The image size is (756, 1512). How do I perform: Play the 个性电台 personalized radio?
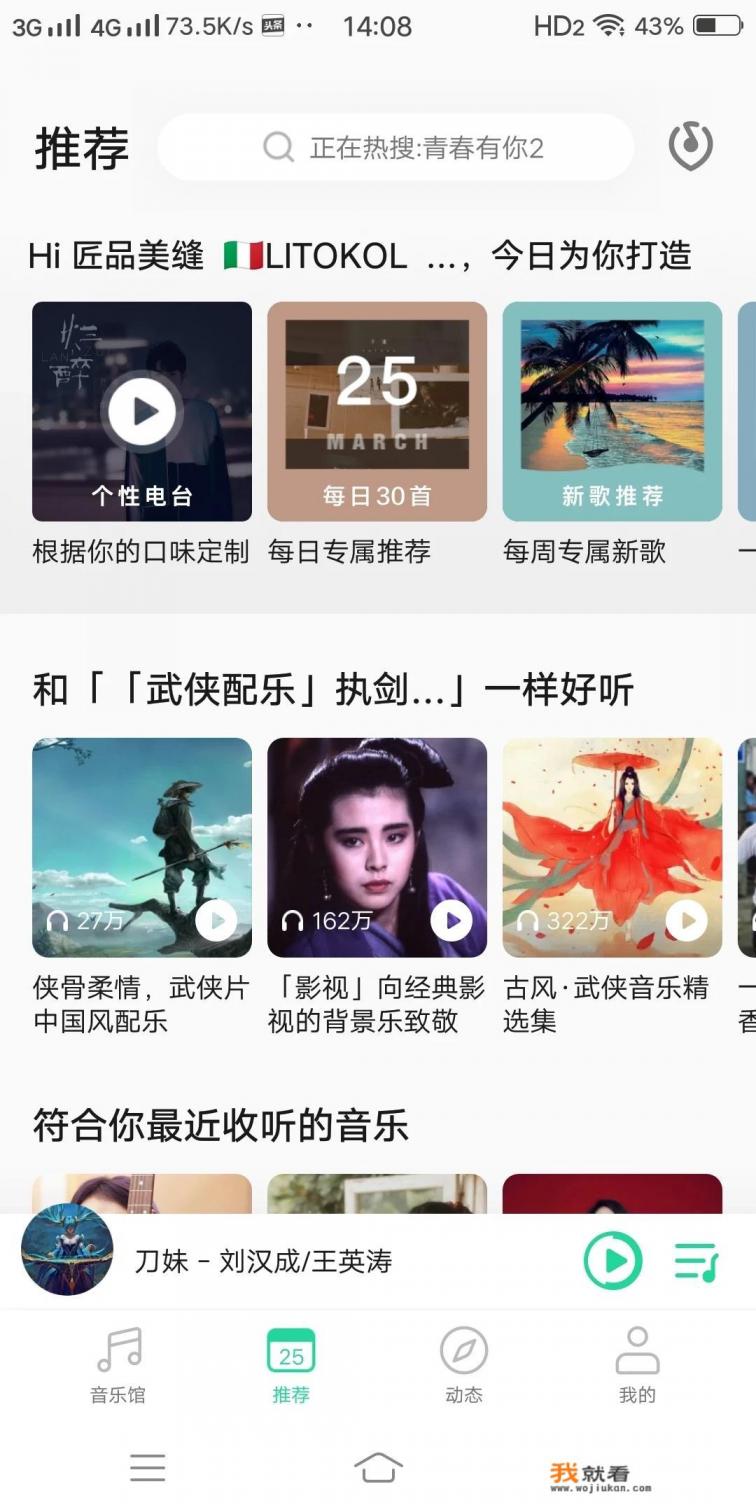click(x=141, y=410)
